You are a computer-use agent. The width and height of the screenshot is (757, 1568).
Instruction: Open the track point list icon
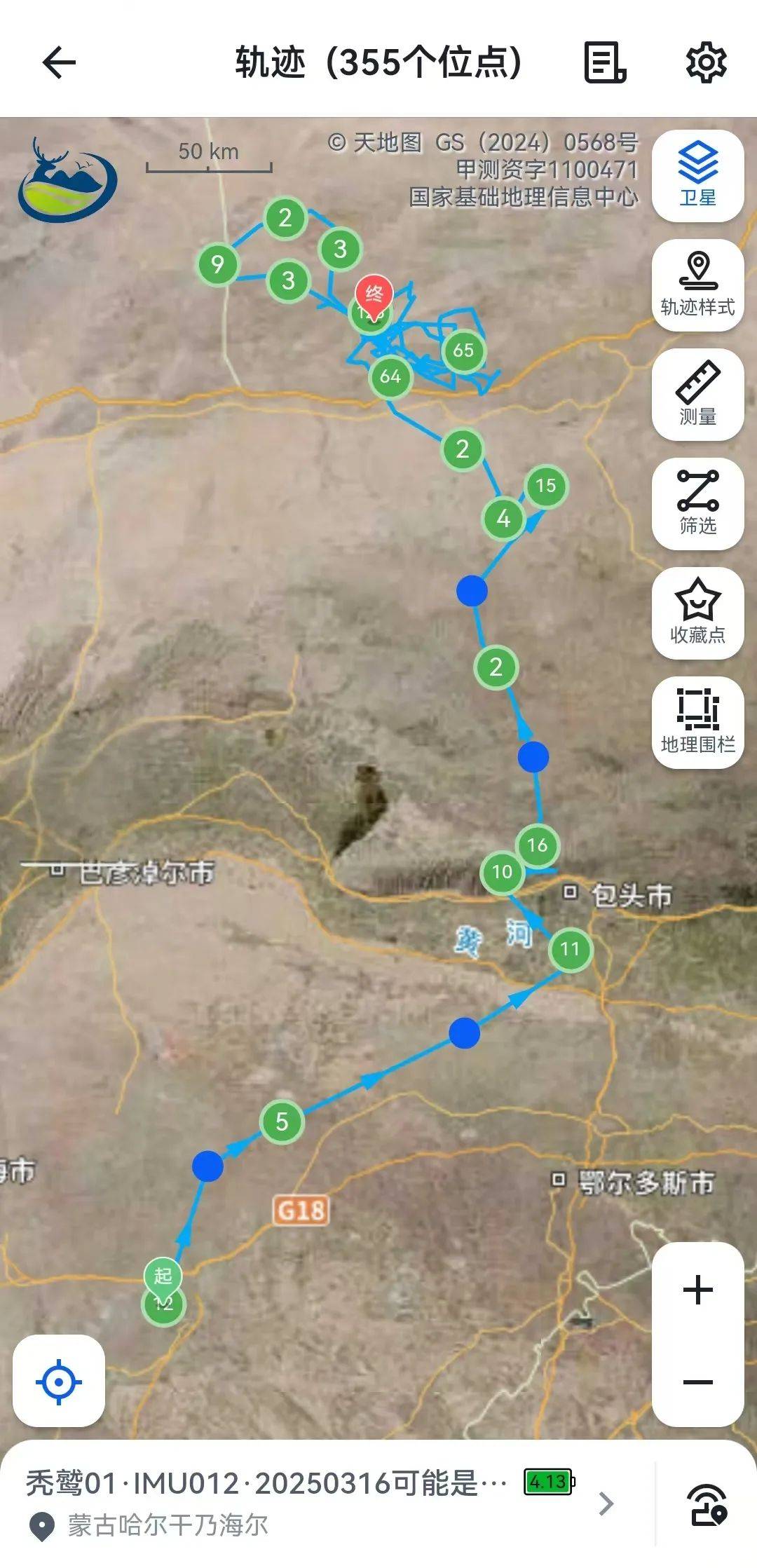[605, 63]
